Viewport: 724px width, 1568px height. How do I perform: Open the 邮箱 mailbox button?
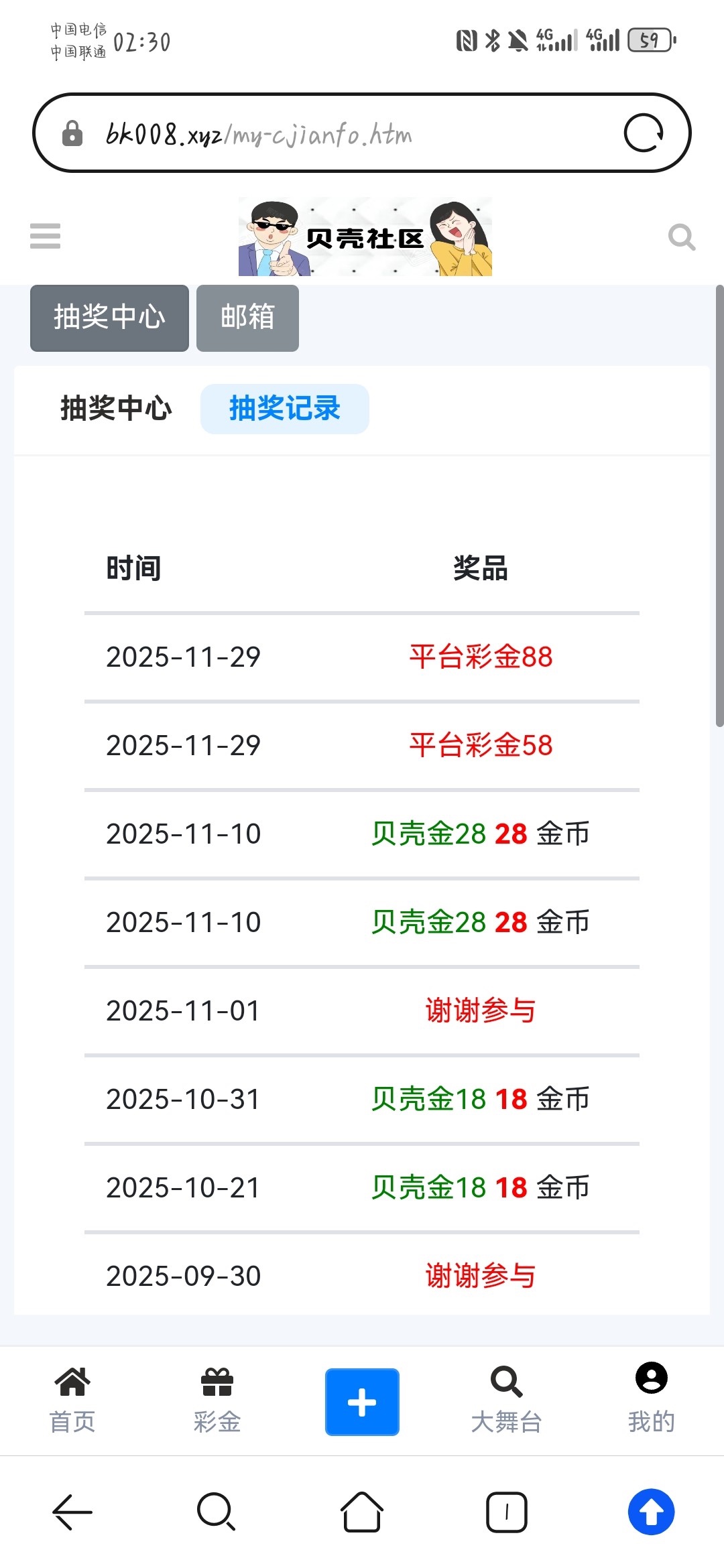point(247,318)
